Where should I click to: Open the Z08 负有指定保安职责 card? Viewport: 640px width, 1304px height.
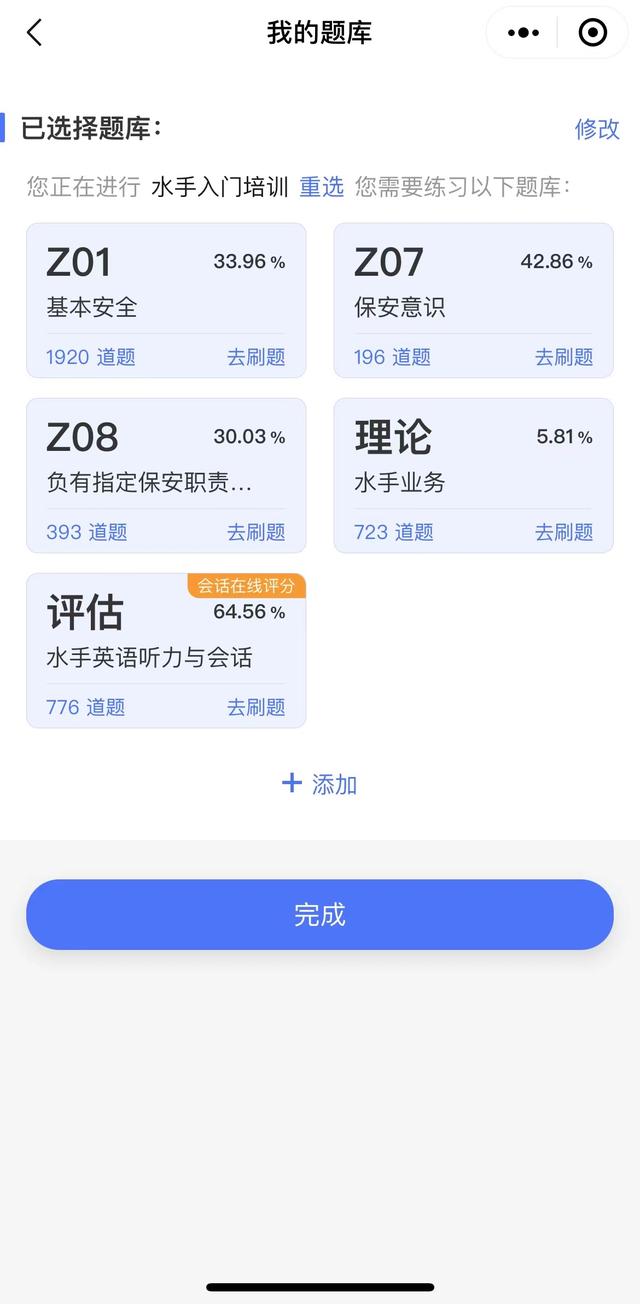(166, 475)
